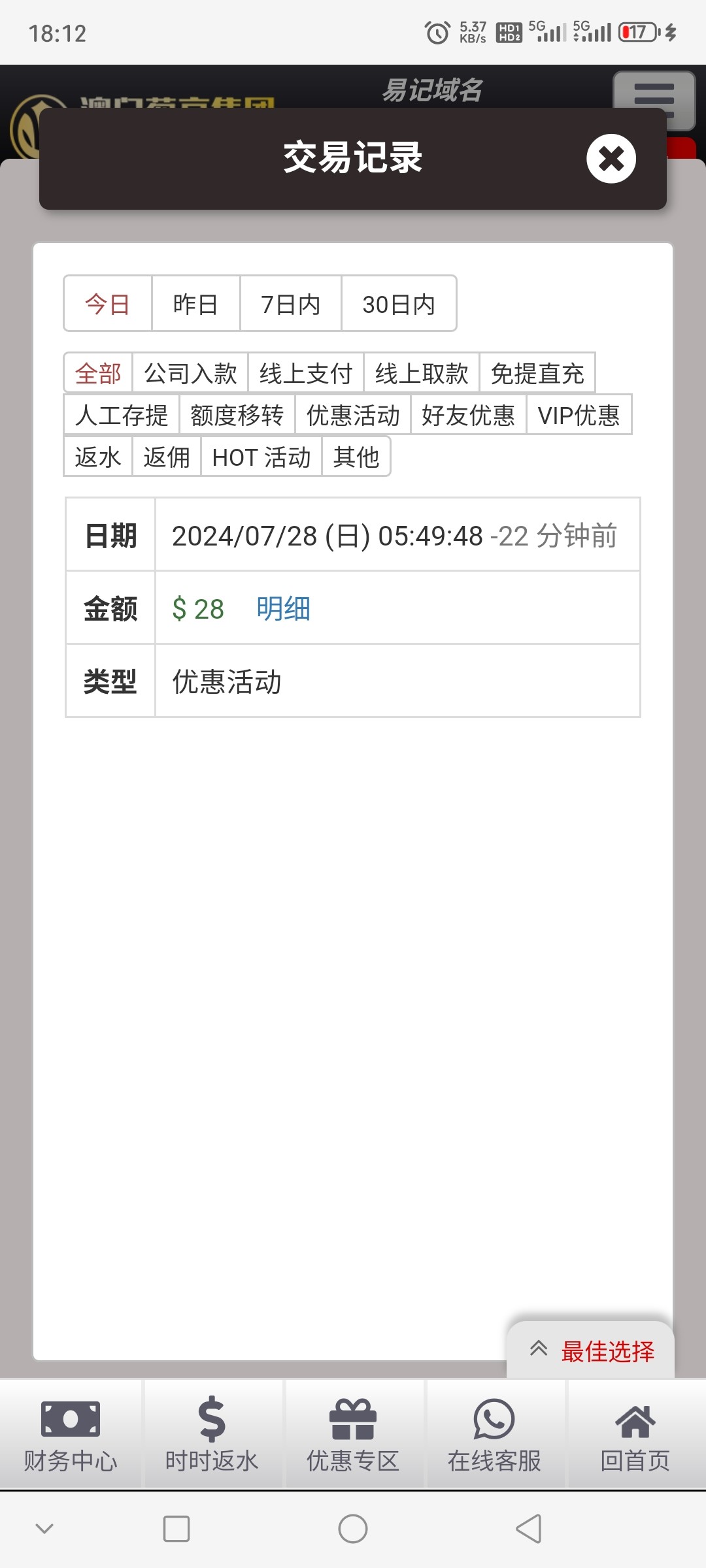The width and height of the screenshot is (706, 1568).
Task: Filter by HOT 活动
Action: pos(261,457)
